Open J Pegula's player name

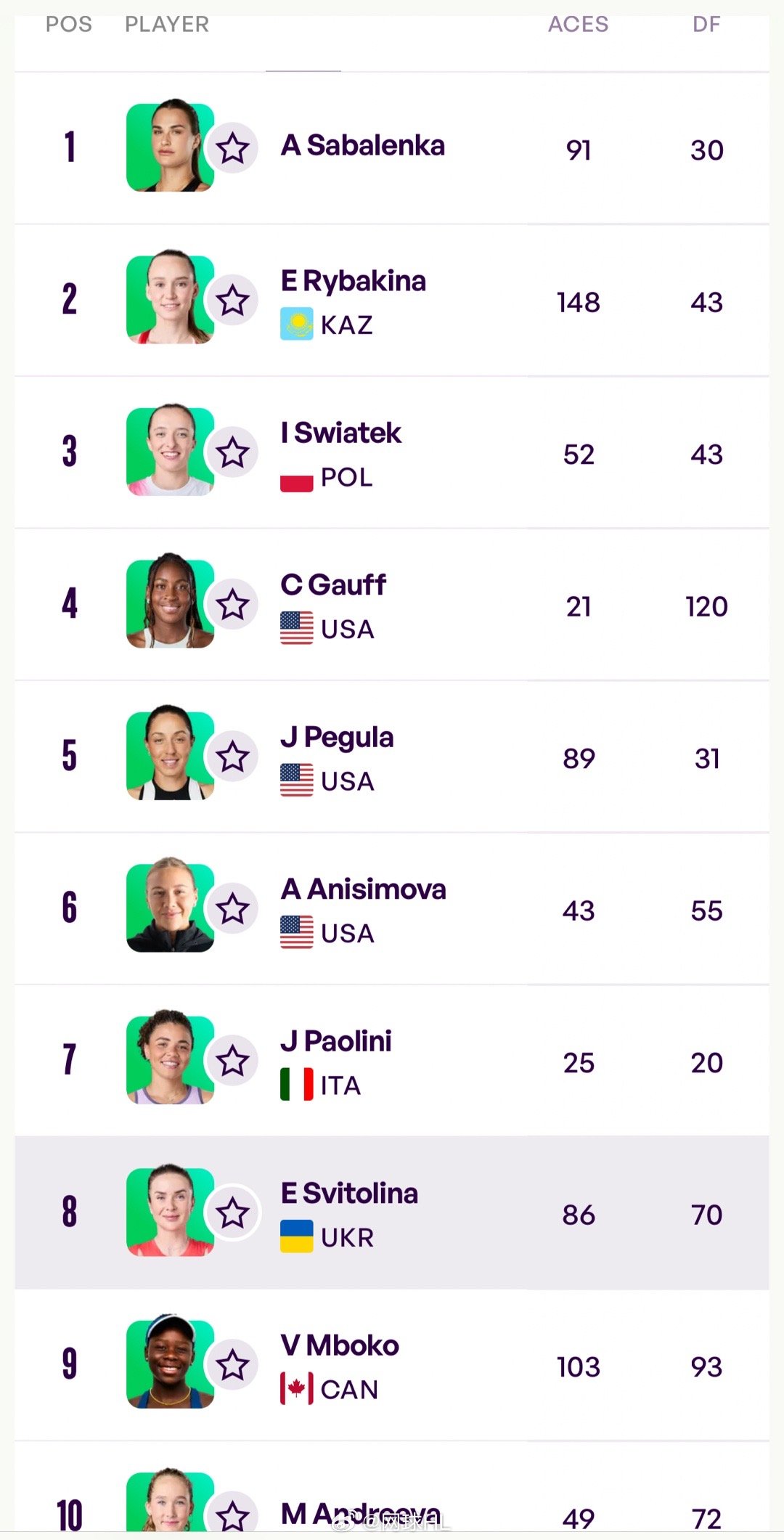[x=337, y=737]
